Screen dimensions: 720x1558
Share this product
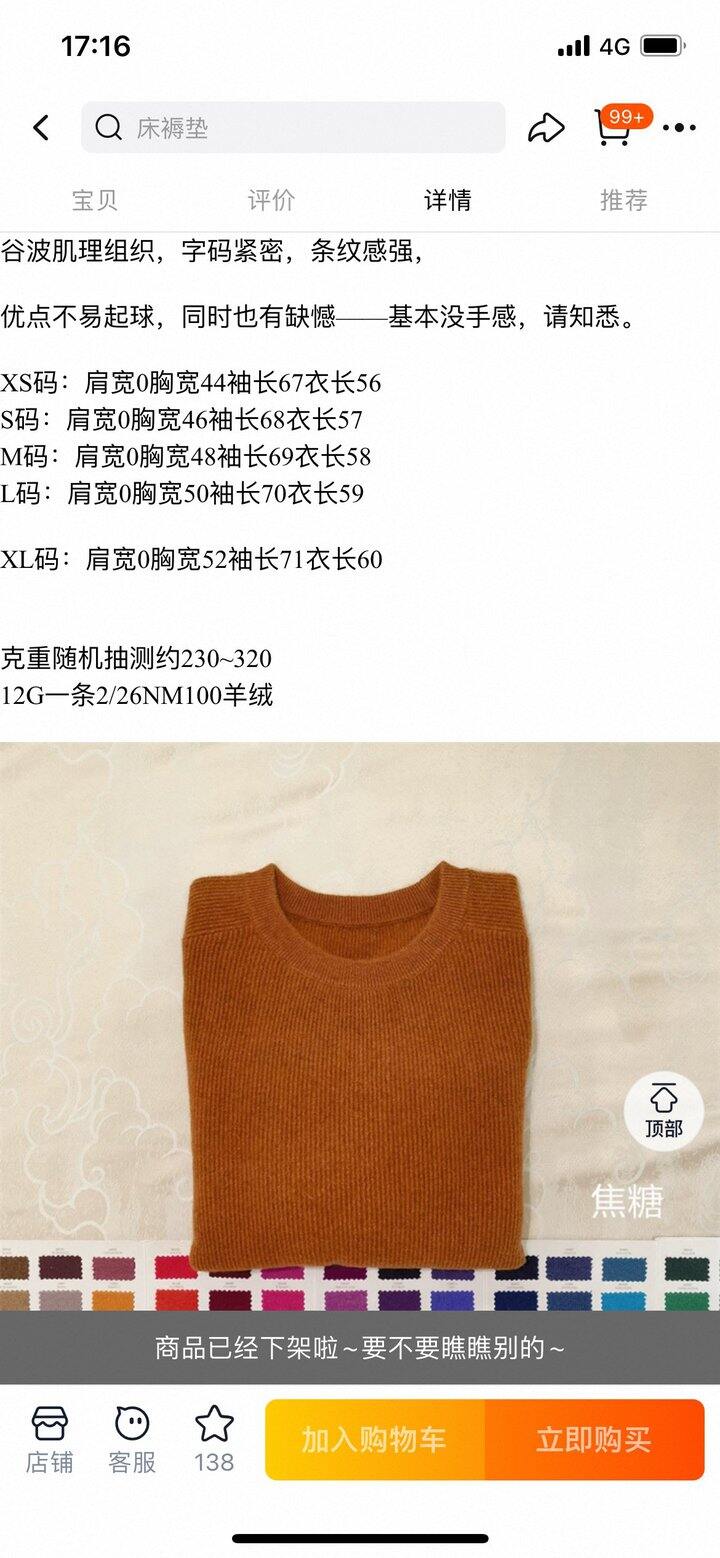546,128
